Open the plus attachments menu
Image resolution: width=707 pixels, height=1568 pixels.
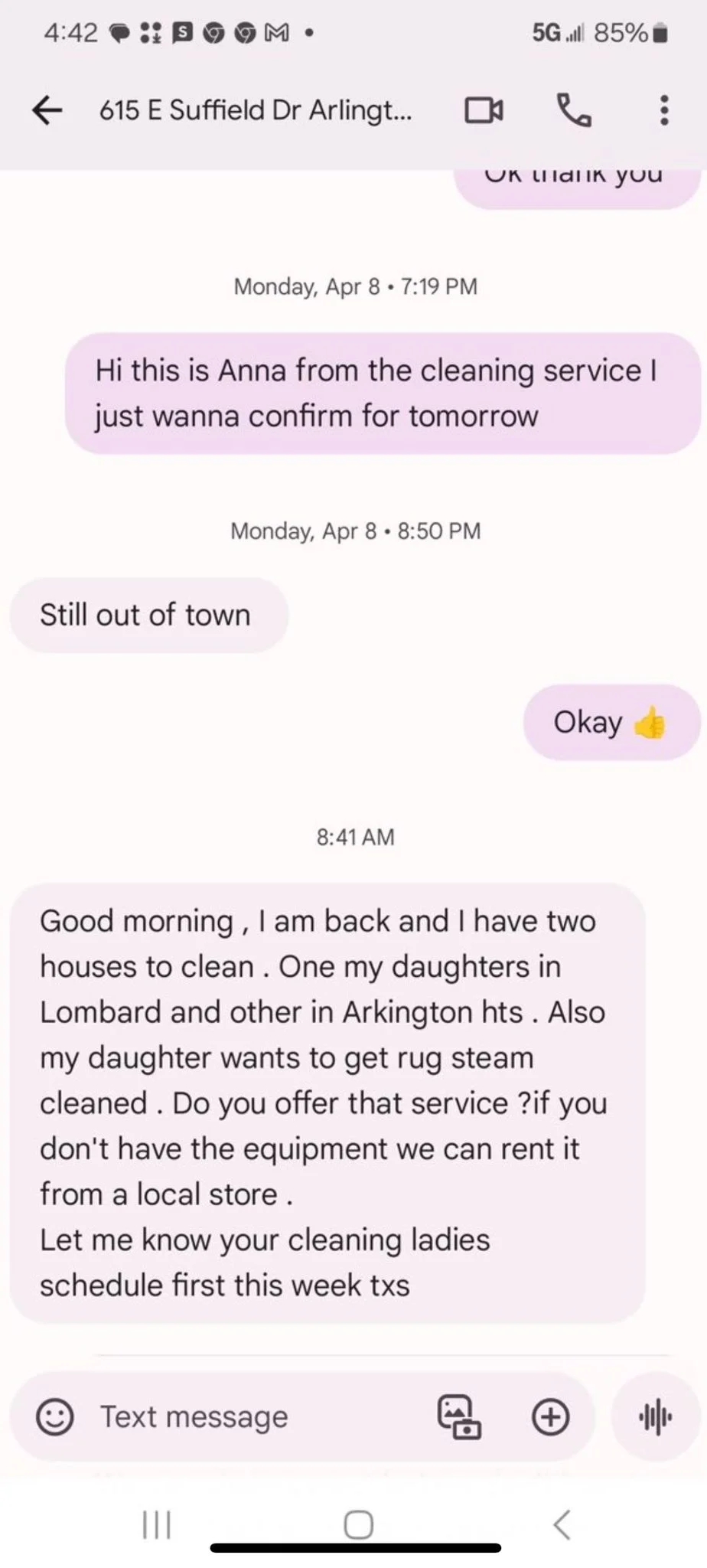tap(550, 1416)
